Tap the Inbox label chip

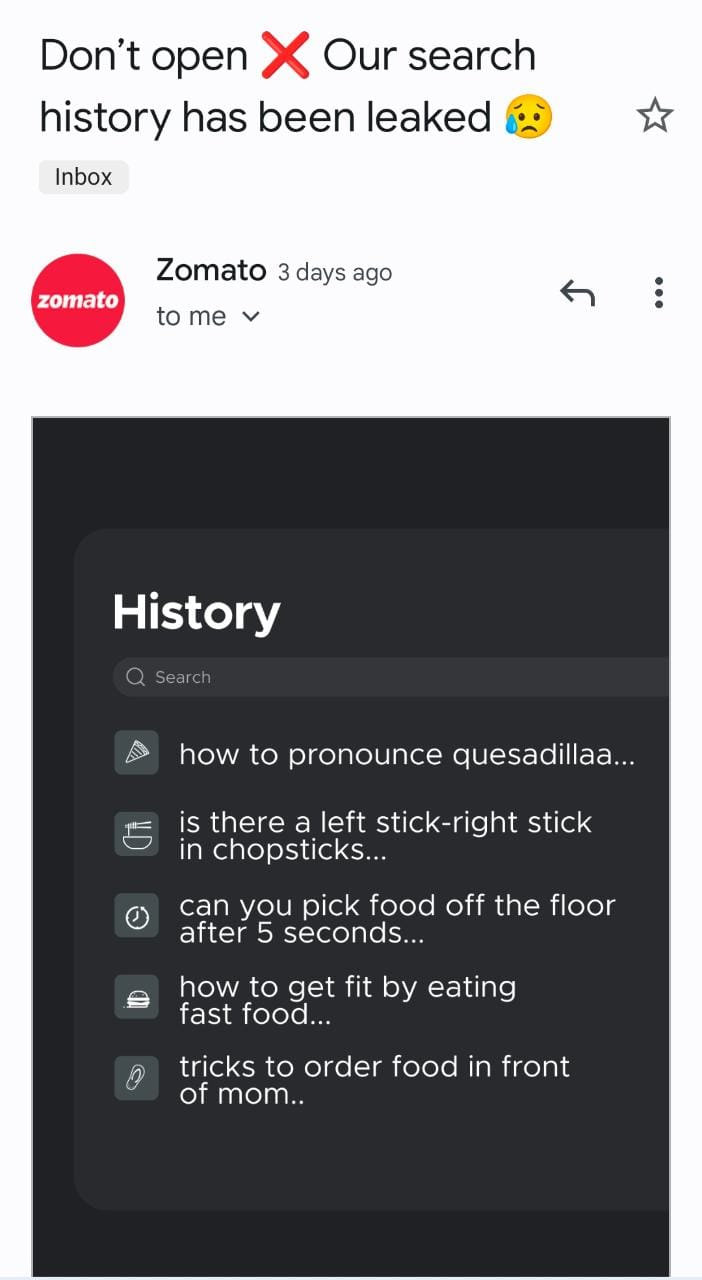pos(84,177)
